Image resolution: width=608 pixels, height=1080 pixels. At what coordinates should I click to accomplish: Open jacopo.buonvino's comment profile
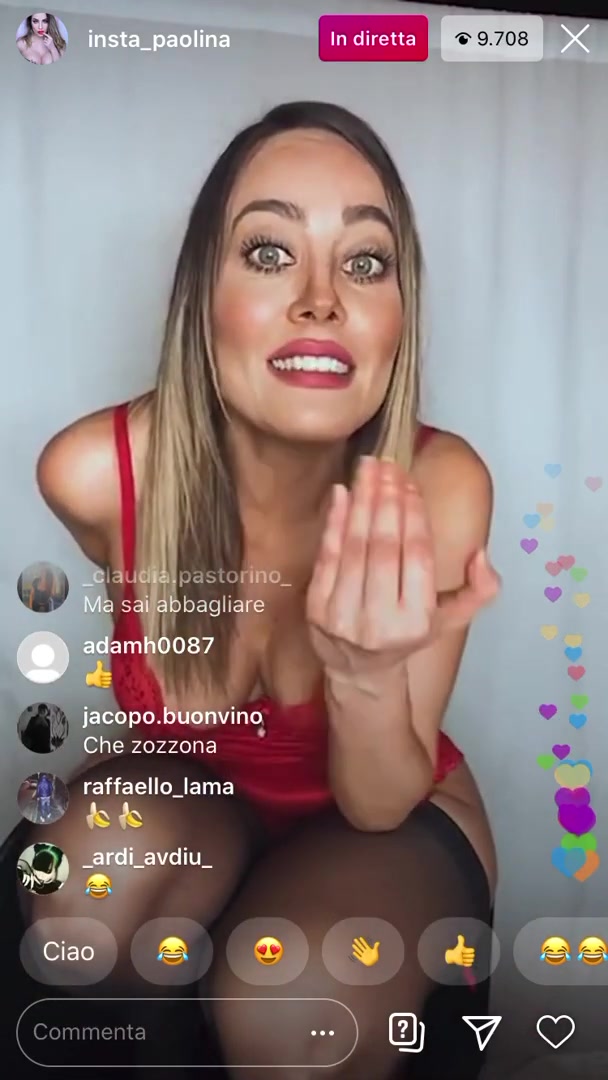pyautogui.click(x=43, y=728)
